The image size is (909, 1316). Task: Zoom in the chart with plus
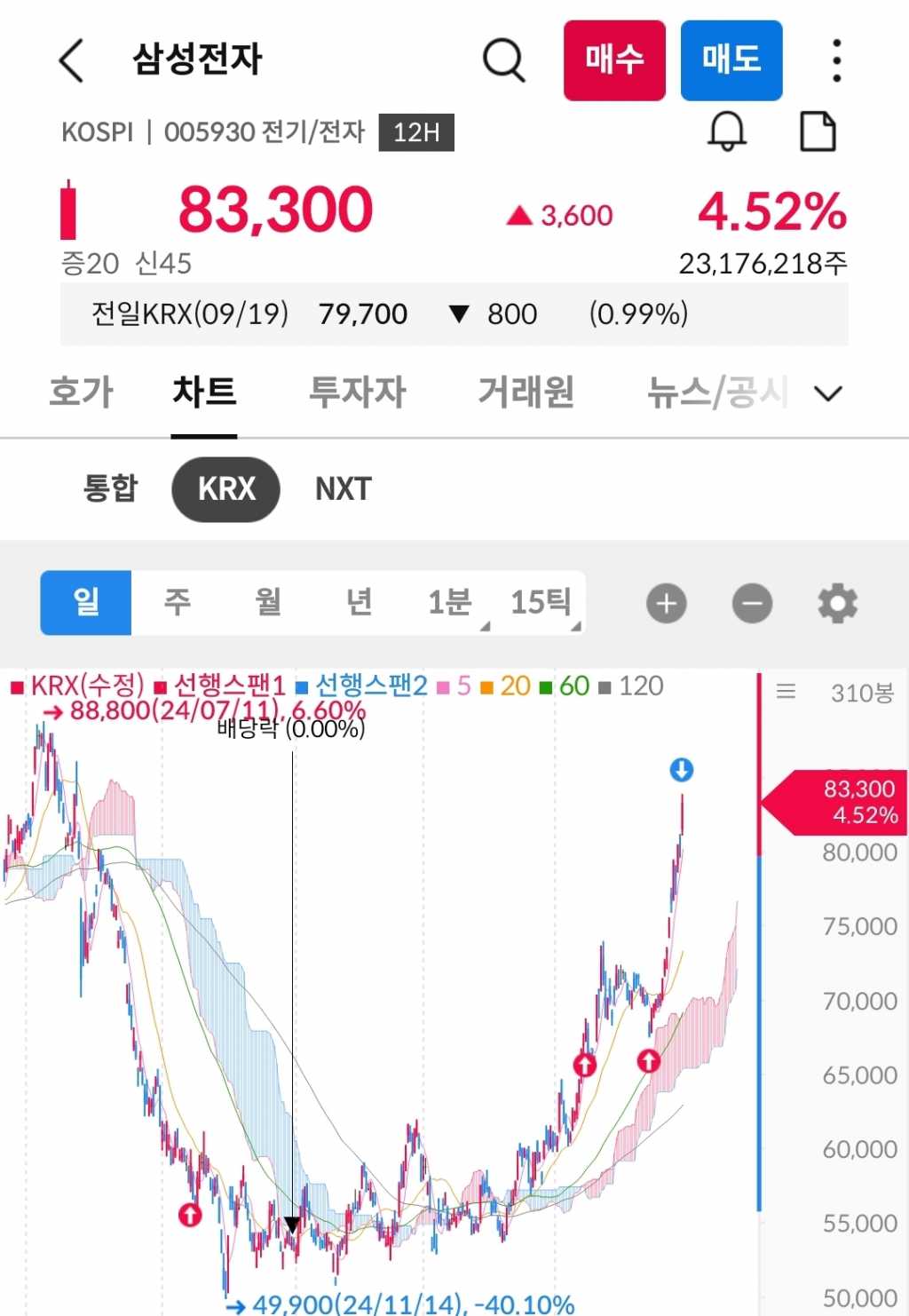[x=667, y=604]
